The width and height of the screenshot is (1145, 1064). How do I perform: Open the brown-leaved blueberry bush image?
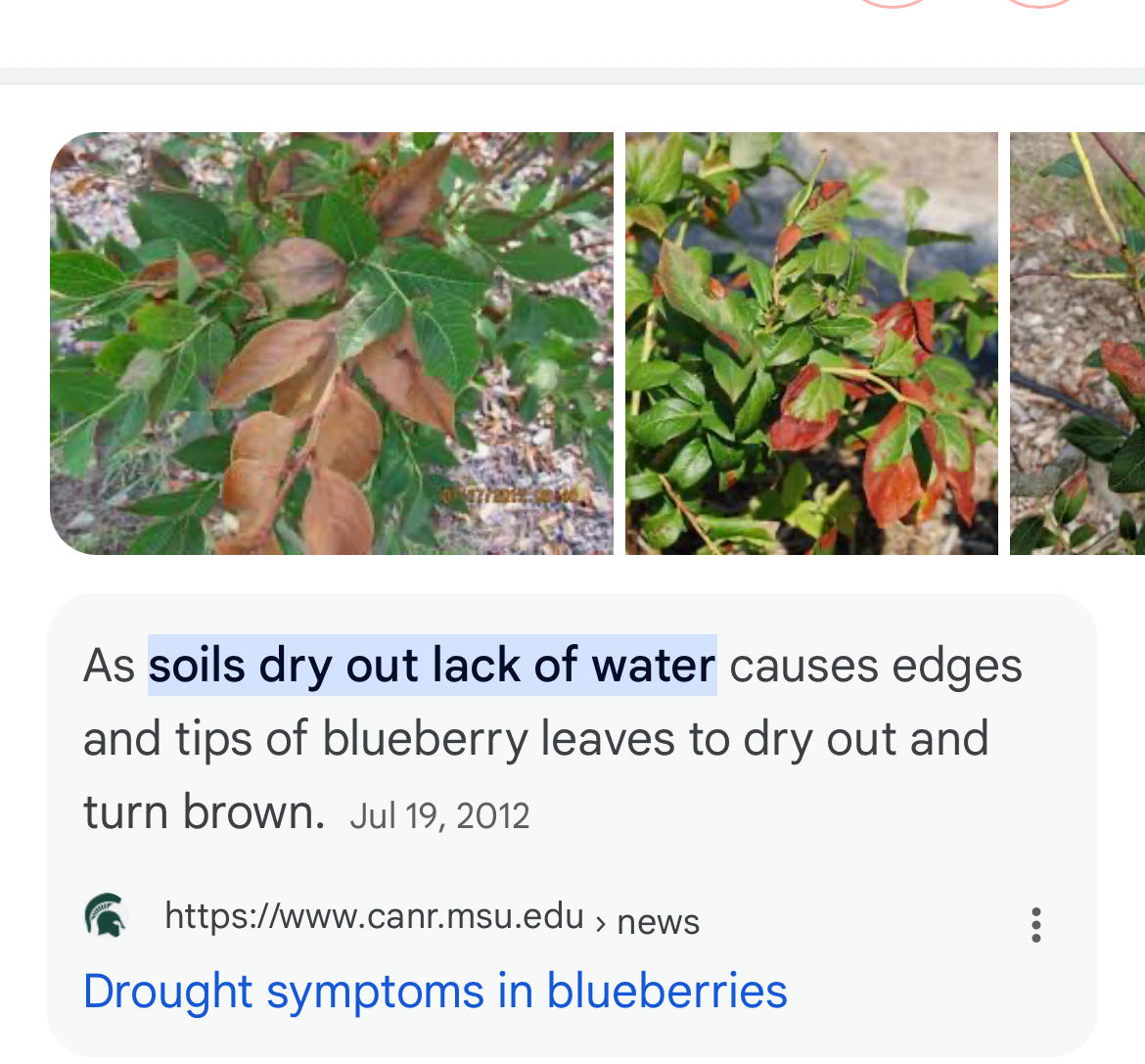[x=332, y=344]
